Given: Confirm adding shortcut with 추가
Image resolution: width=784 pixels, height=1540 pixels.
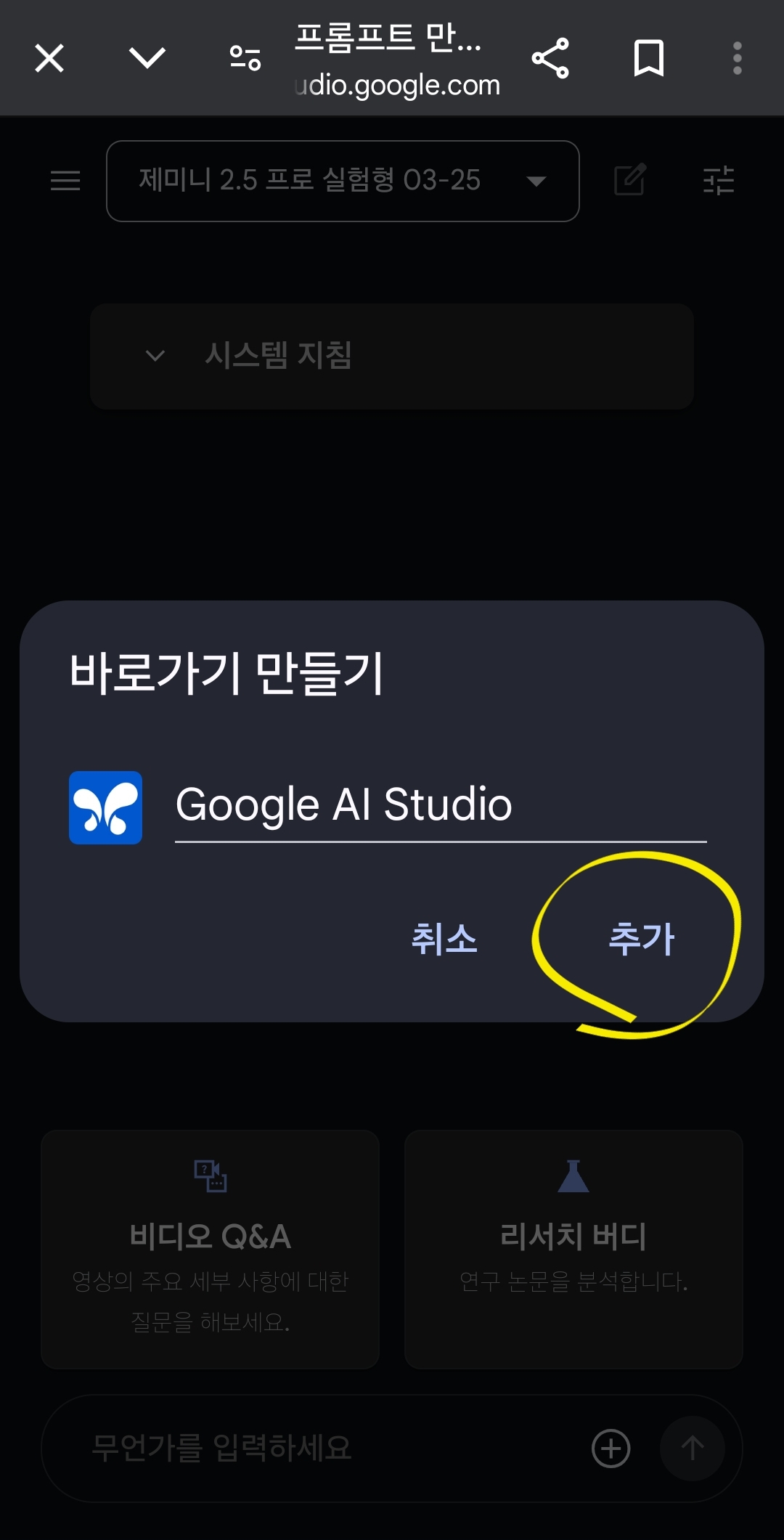Looking at the screenshot, I should pyautogui.click(x=642, y=940).
